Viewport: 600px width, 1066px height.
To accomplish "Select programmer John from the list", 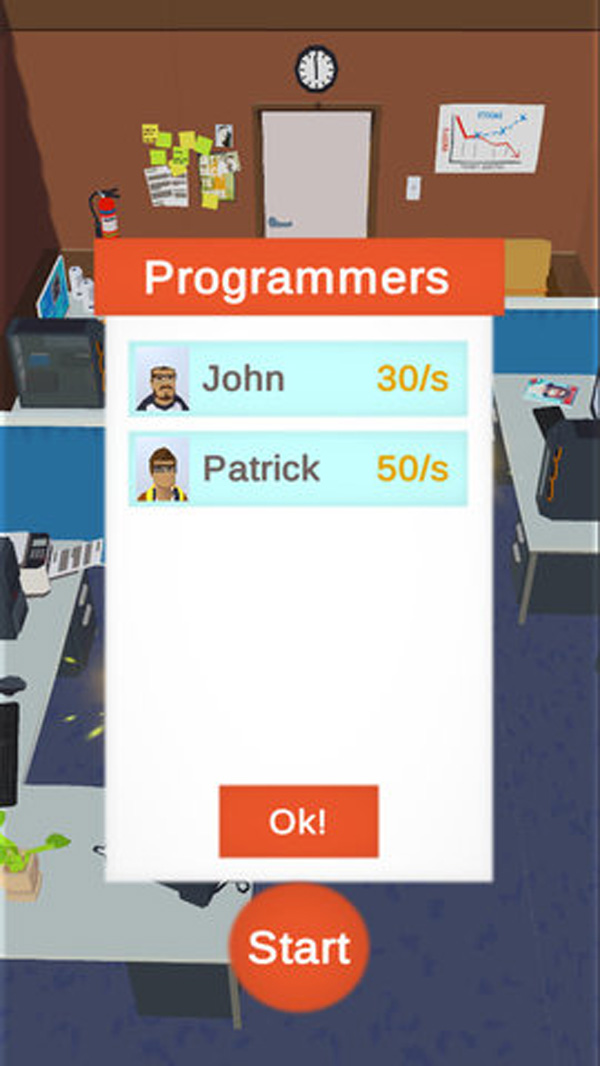I will pos(298,379).
